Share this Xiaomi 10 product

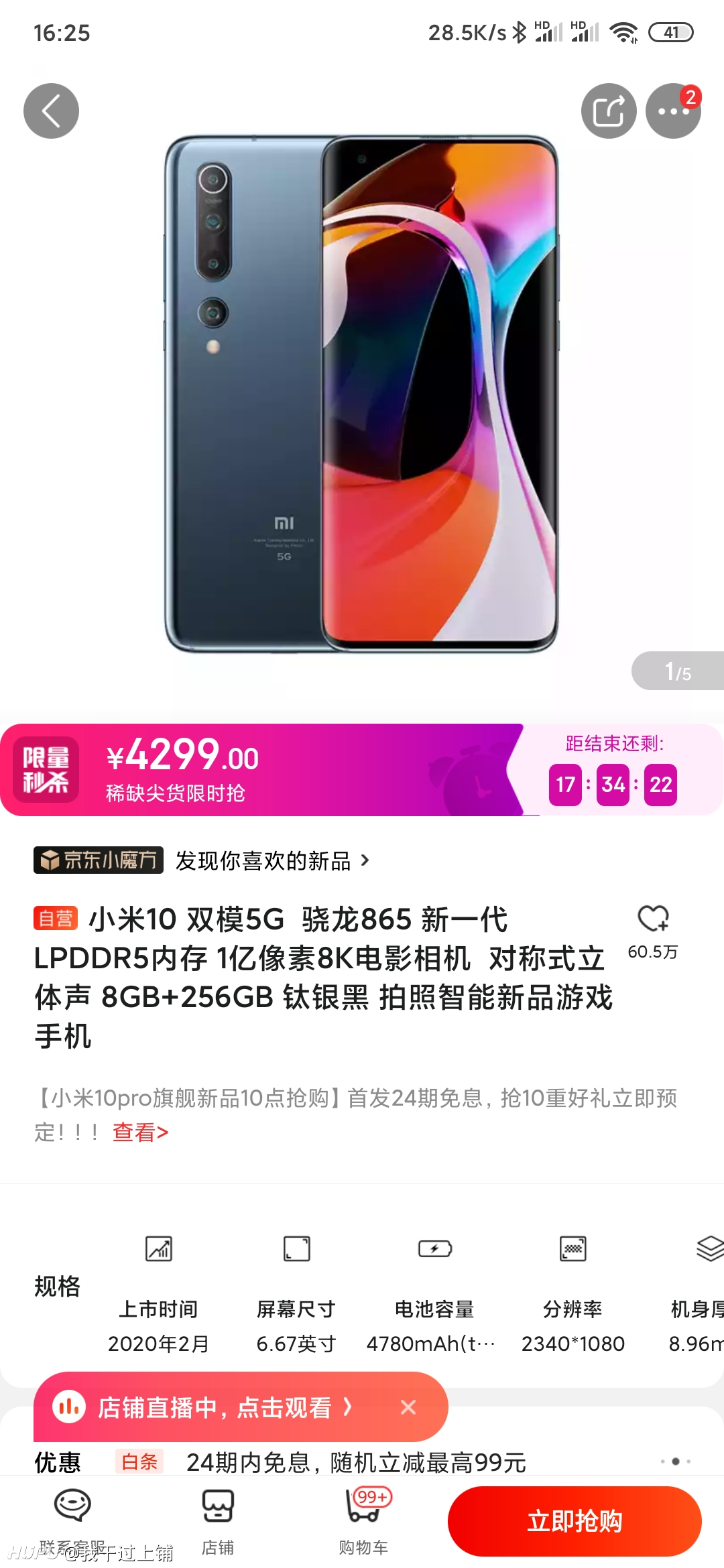click(609, 111)
